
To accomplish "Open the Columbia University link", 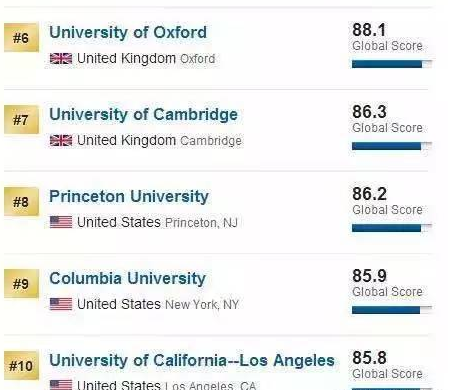I will click(x=128, y=278).
